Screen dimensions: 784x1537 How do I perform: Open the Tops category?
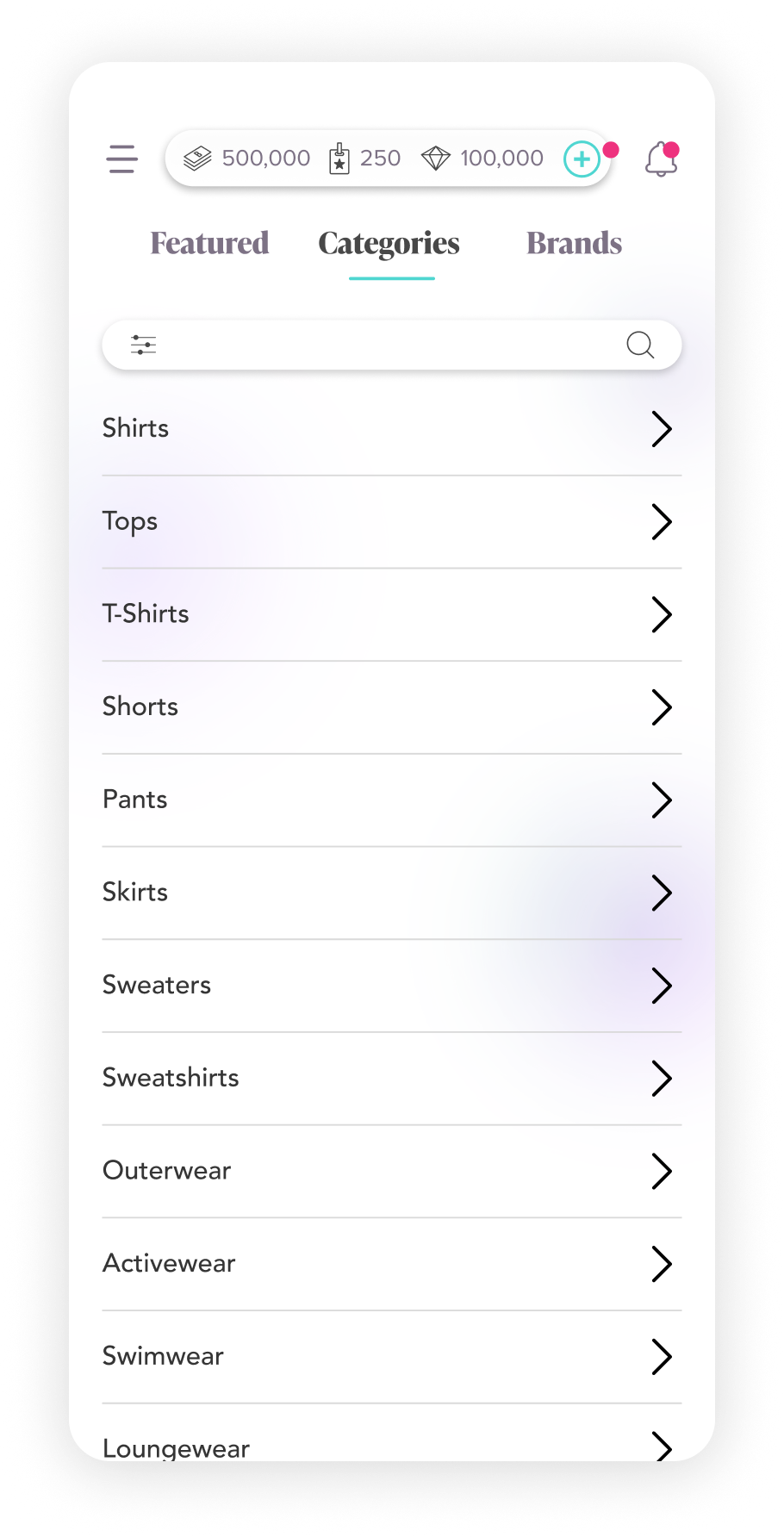(392, 522)
